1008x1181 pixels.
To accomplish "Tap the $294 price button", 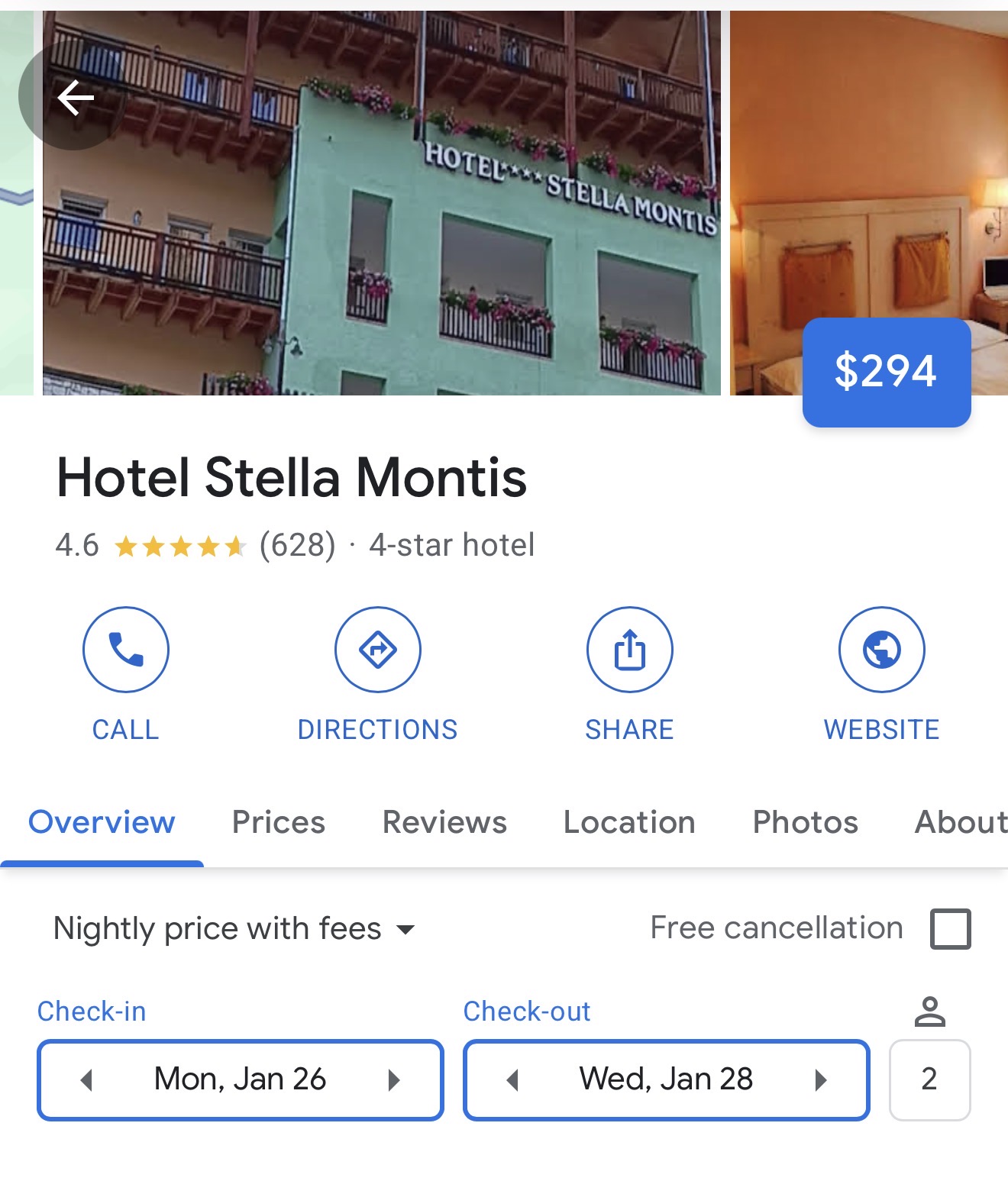I will click(887, 372).
